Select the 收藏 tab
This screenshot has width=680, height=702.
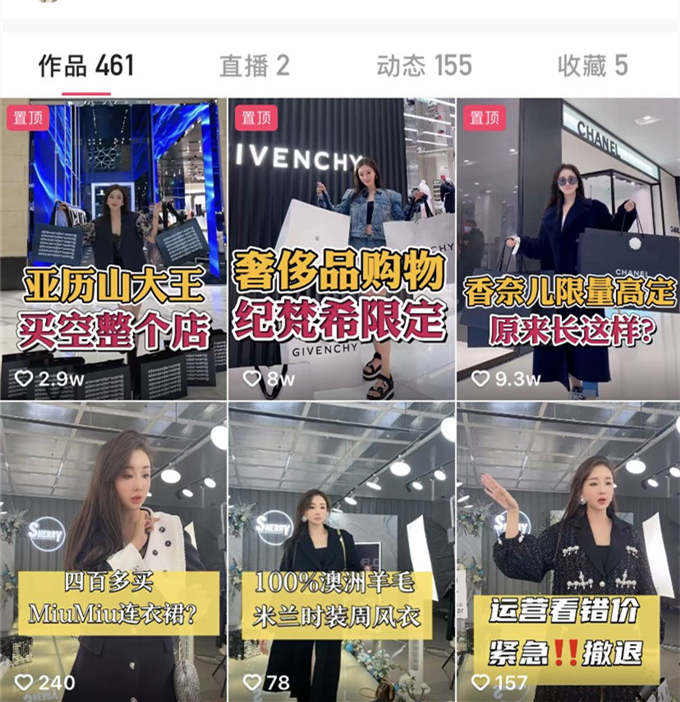[592, 66]
